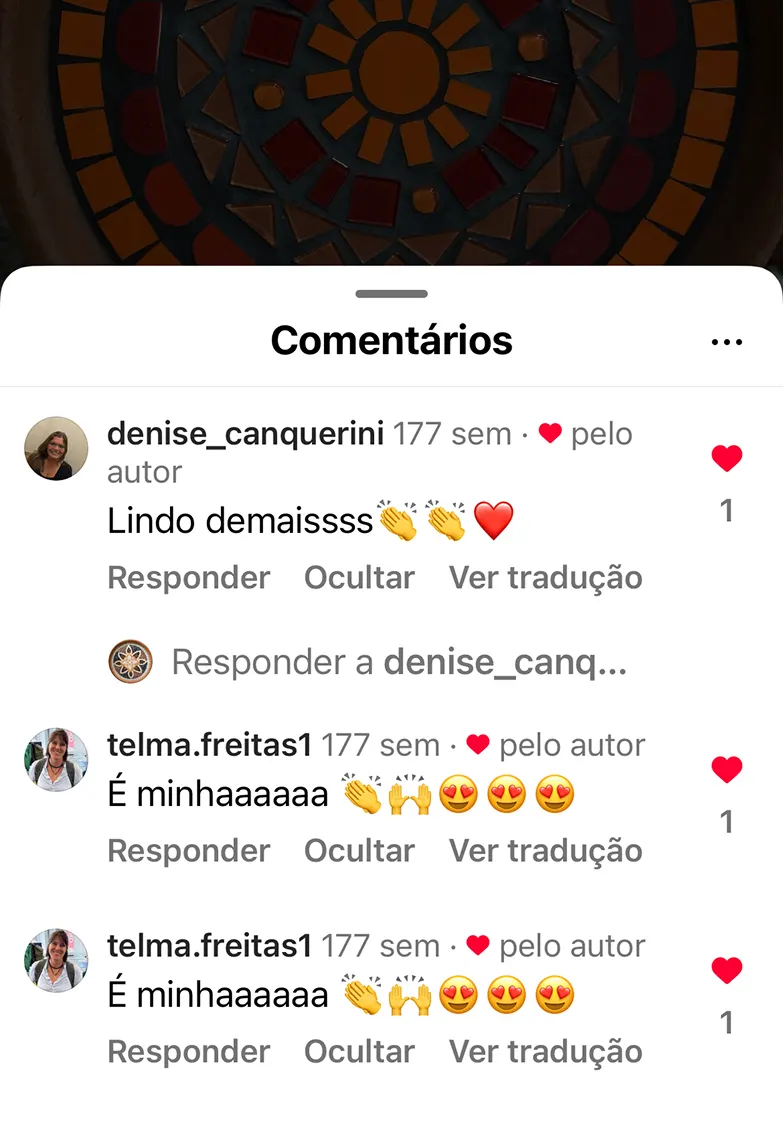See translation of "Lindo demaissss" comment

click(545, 578)
